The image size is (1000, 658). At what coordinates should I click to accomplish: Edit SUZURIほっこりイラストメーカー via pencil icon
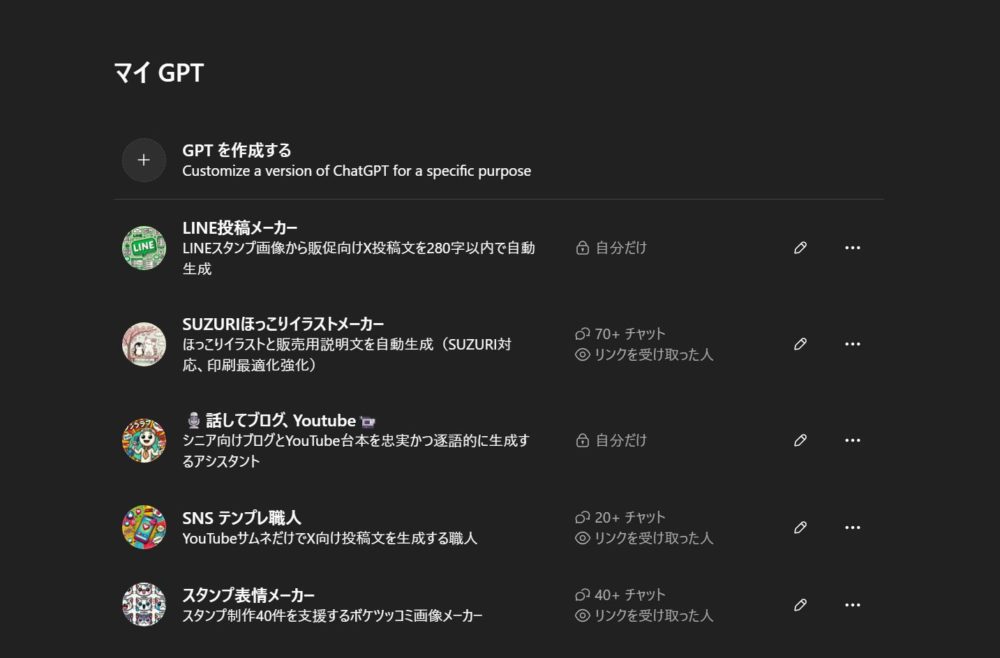800,344
